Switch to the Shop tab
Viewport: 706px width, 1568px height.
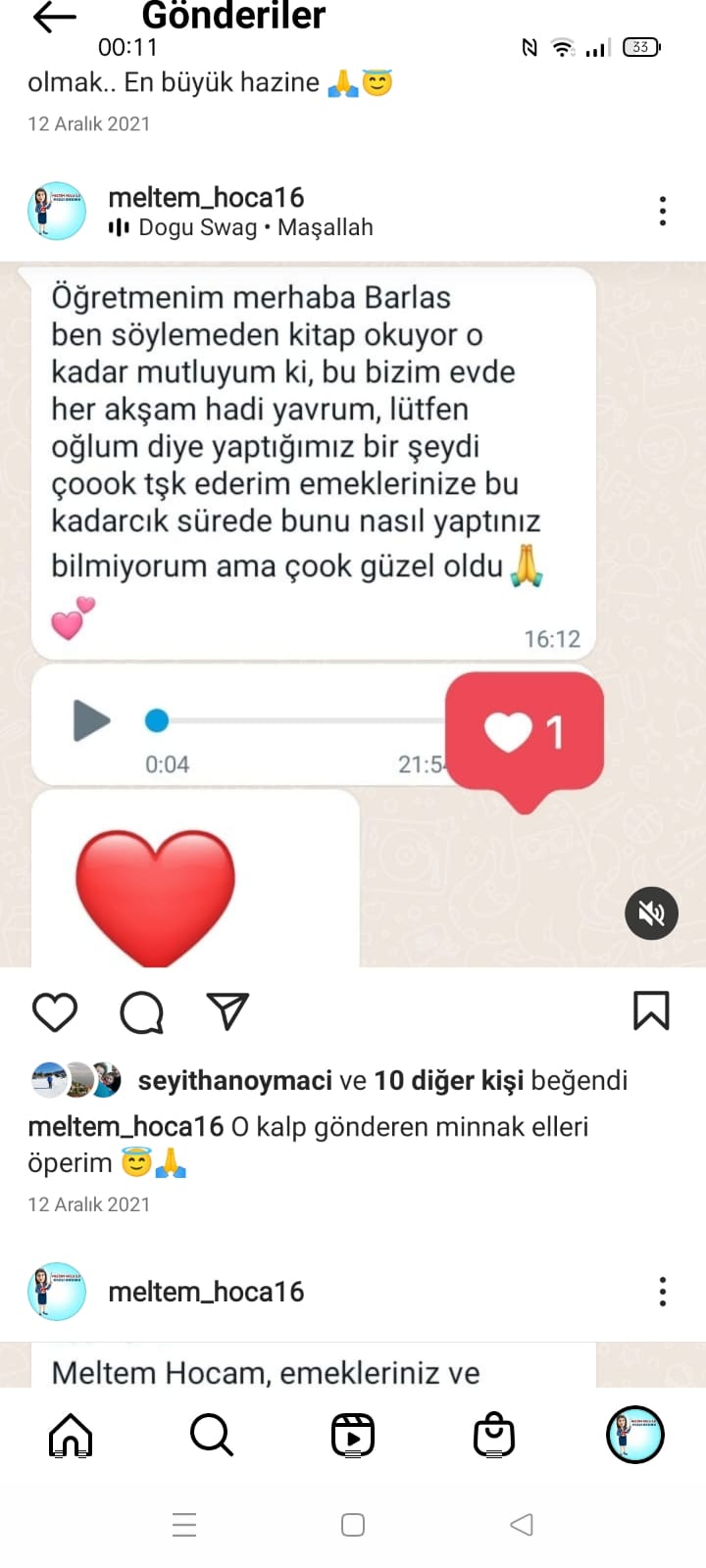point(494,1436)
